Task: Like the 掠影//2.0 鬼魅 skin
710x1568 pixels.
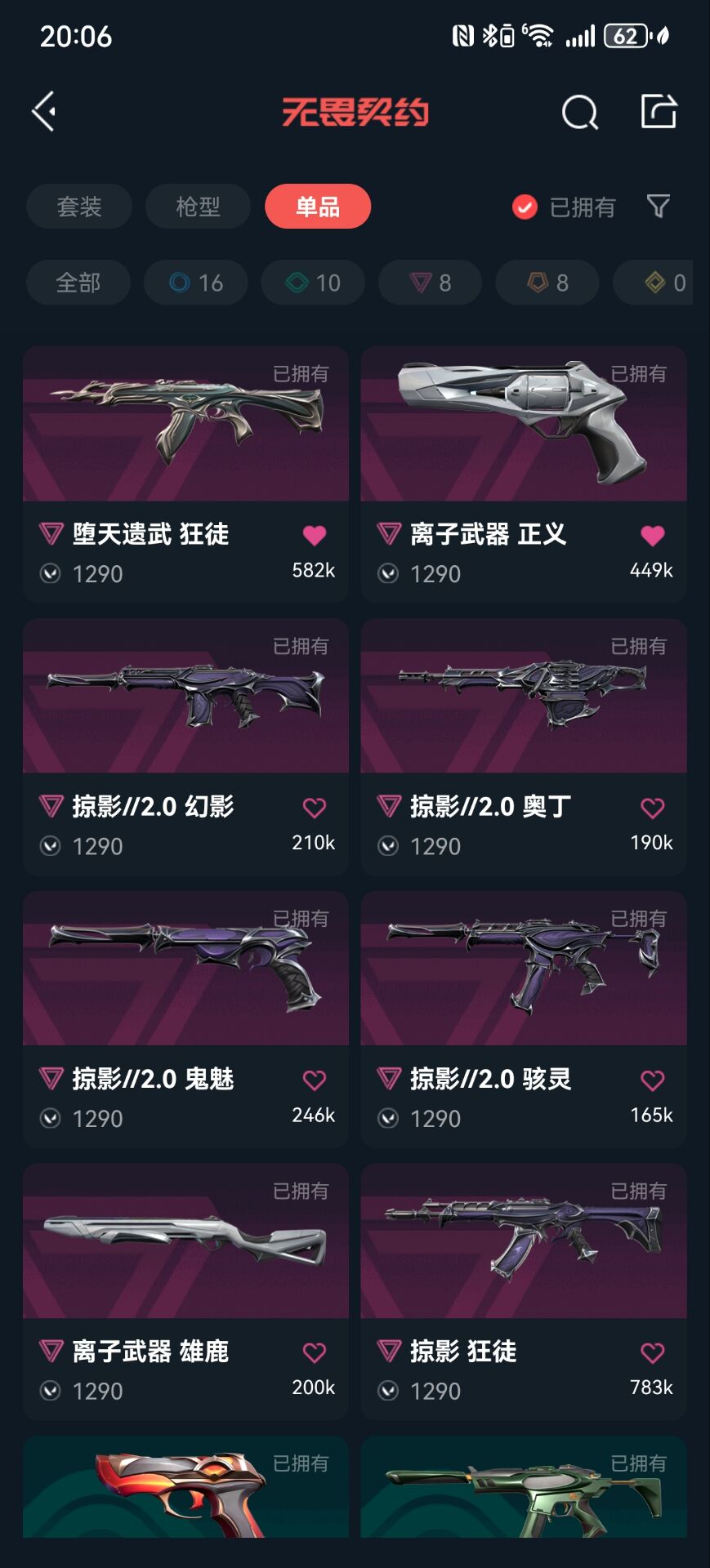Action: pyautogui.click(x=315, y=1080)
